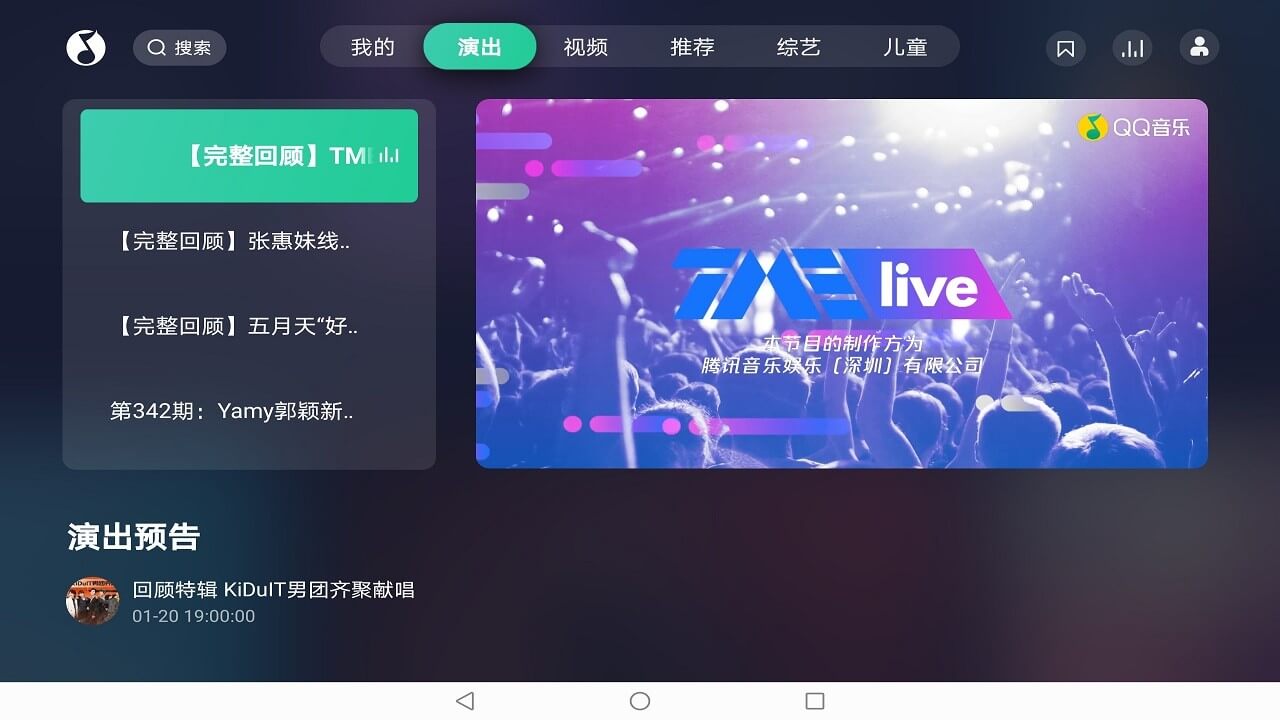Open the 推荐 tab

[x=692, y=47]
